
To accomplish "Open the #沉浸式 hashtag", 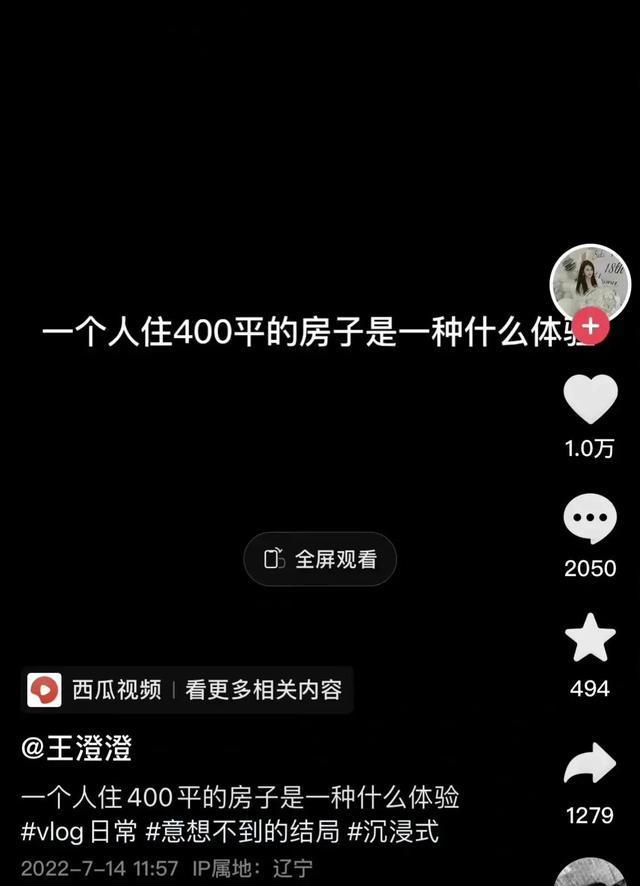I will tap(392, 832).
